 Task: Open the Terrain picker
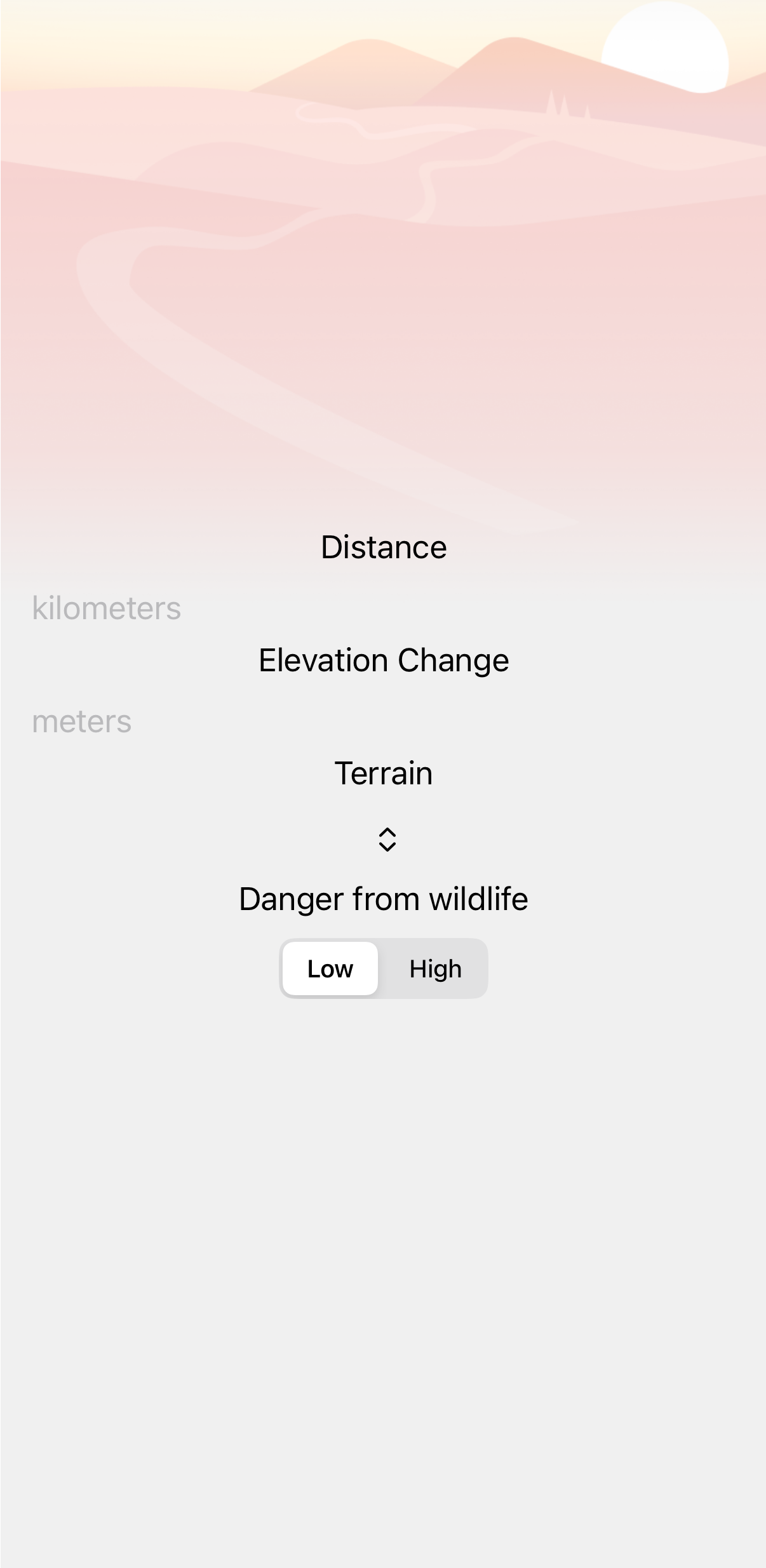coord(387,840)
